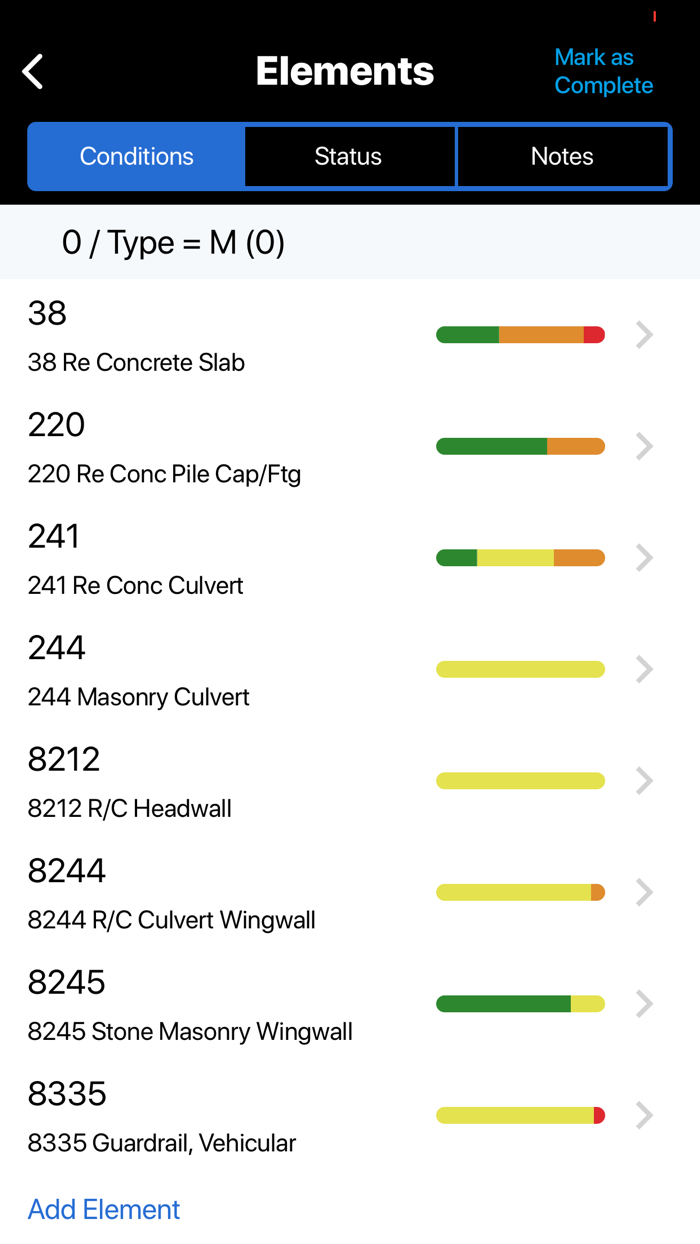Go back using the top-left arrow
700x1244 pixels.
click(33, 72)
